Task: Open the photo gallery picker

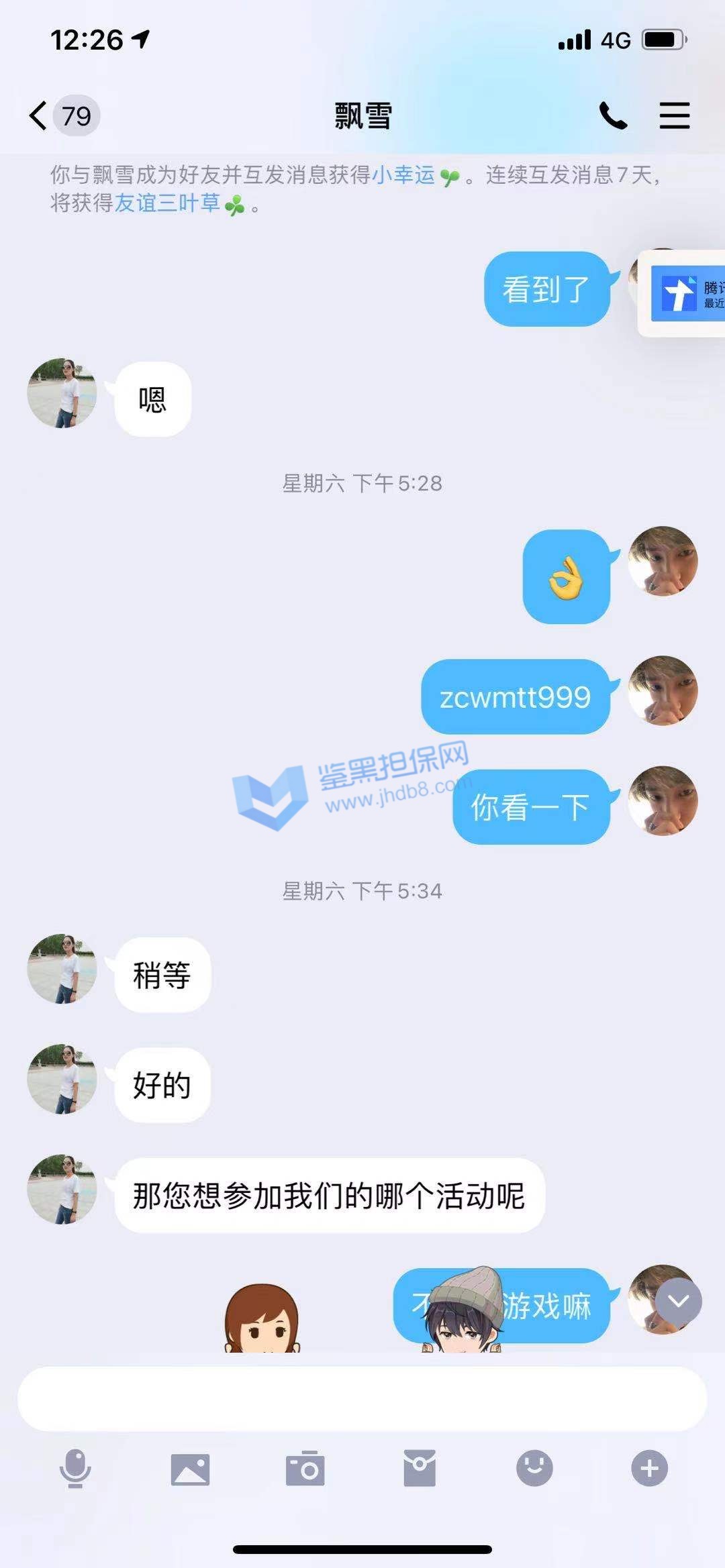Action: pos(190,1469)
